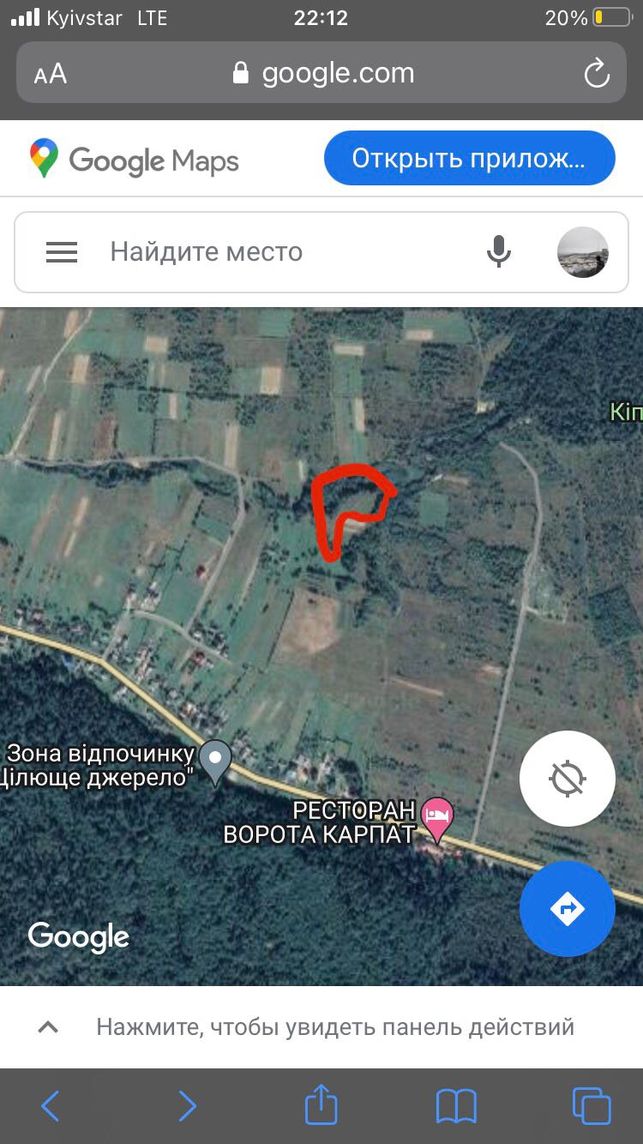Image resolution: width=643 pixels, height=1144 pixels.
Task: Open directions with the blue arrow button
Action: click(x=567, y=908)
